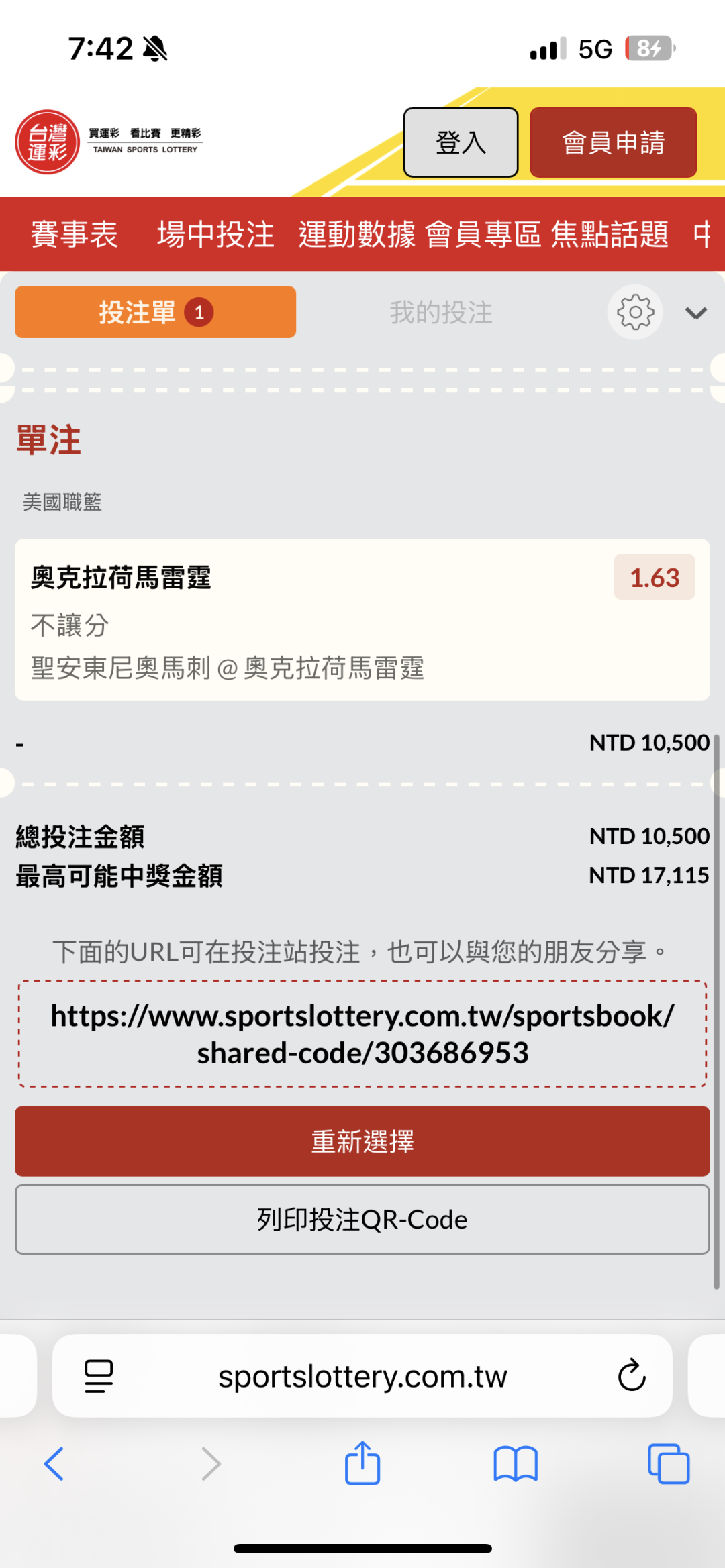Open the Safari tabs overview

pyautogui.click(x=669, y=1463)
